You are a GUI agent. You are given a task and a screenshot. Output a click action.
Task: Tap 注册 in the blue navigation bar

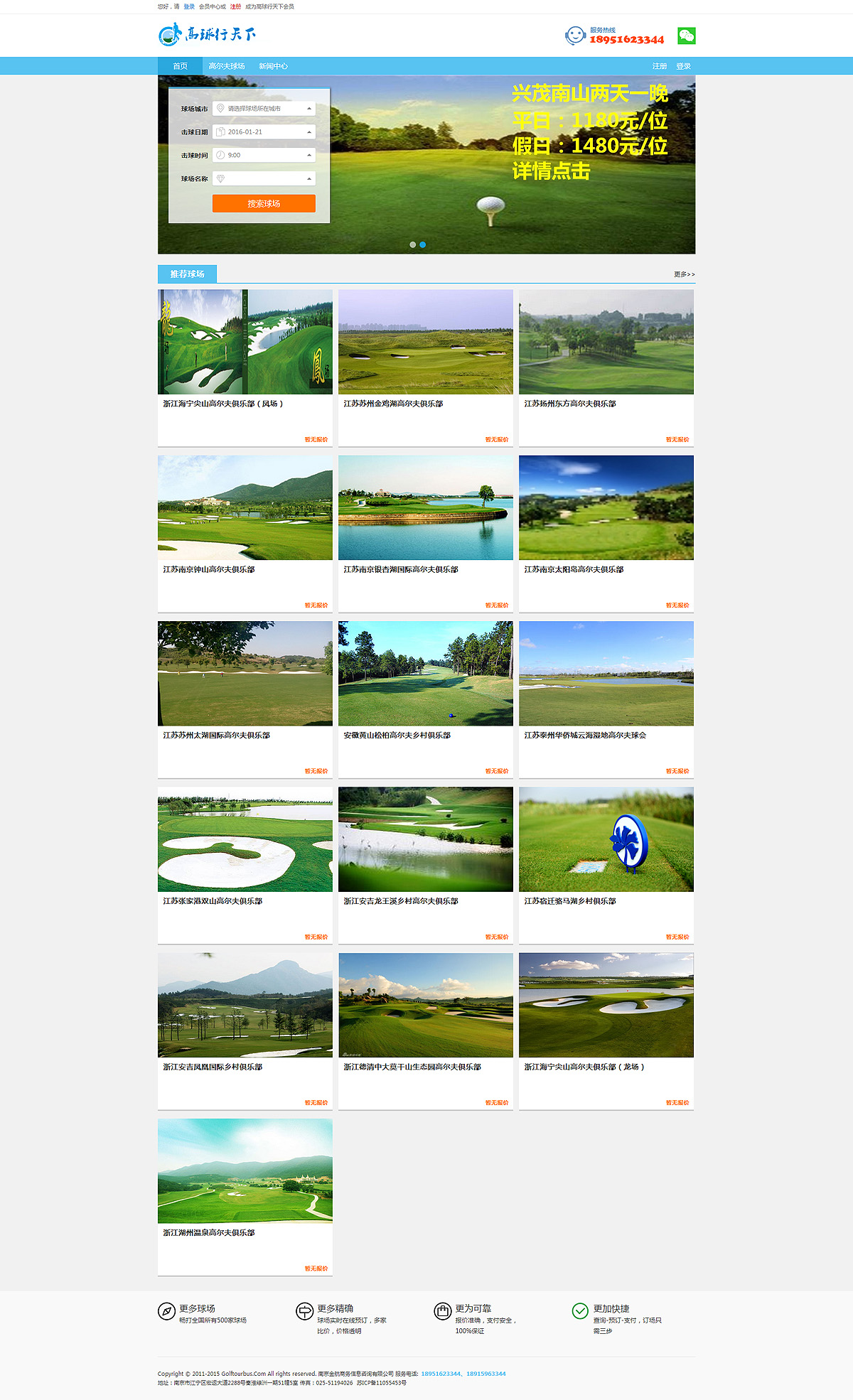coord(660,66)
